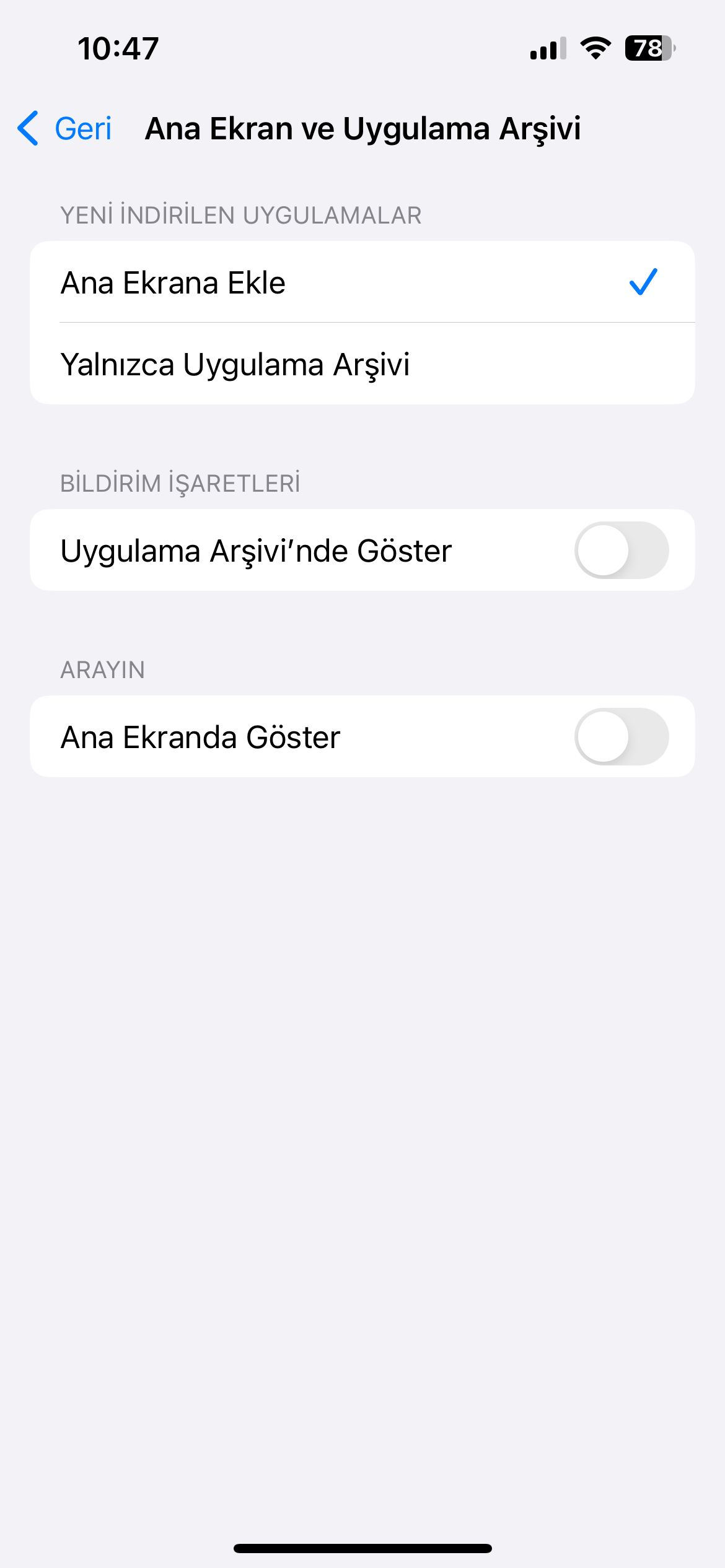Turn on Ana Ekranda Göster switch
Screen dimensions: 725x1568
pos(622,737)
